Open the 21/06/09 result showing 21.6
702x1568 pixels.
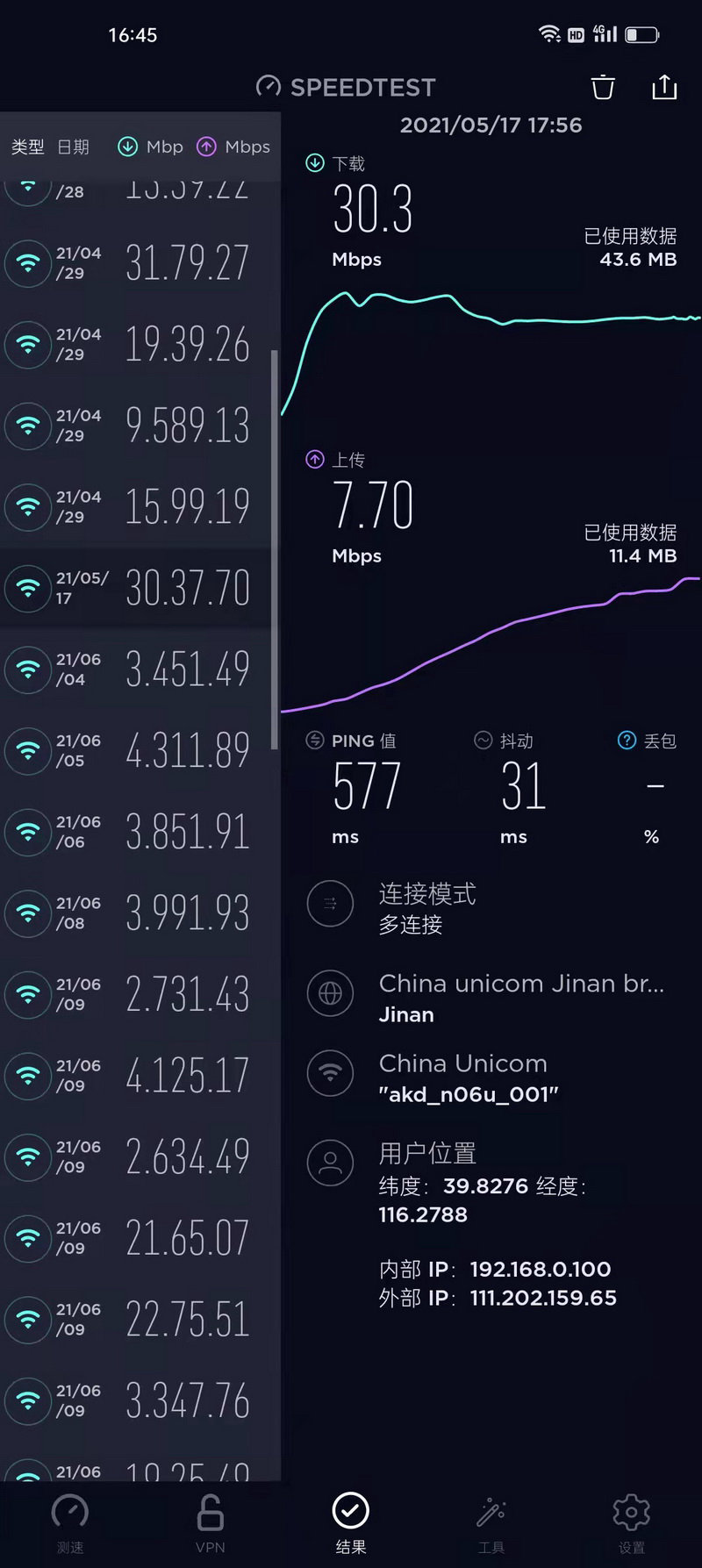pyautogui.click(x=140, y=1238)
